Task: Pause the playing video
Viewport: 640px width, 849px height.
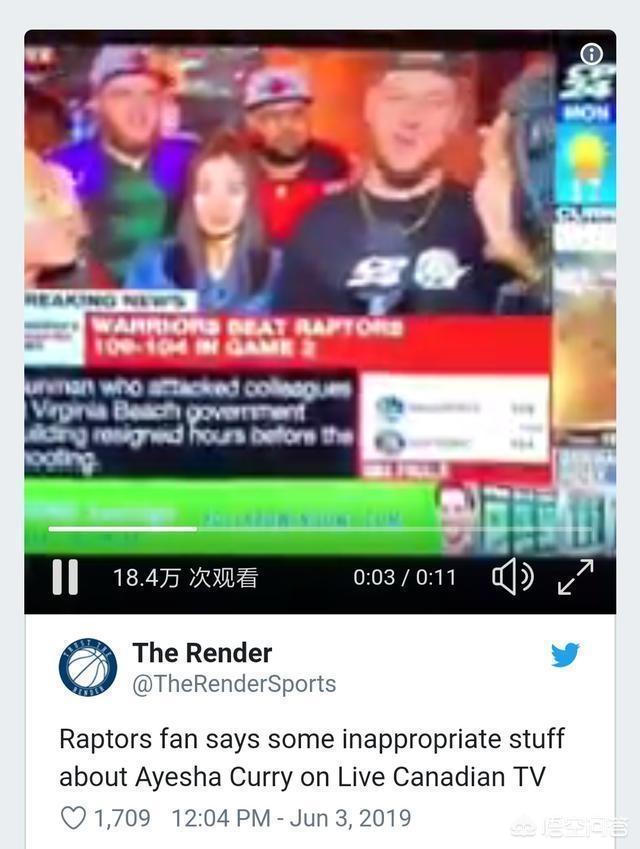Action: click(x=65, y=577)
